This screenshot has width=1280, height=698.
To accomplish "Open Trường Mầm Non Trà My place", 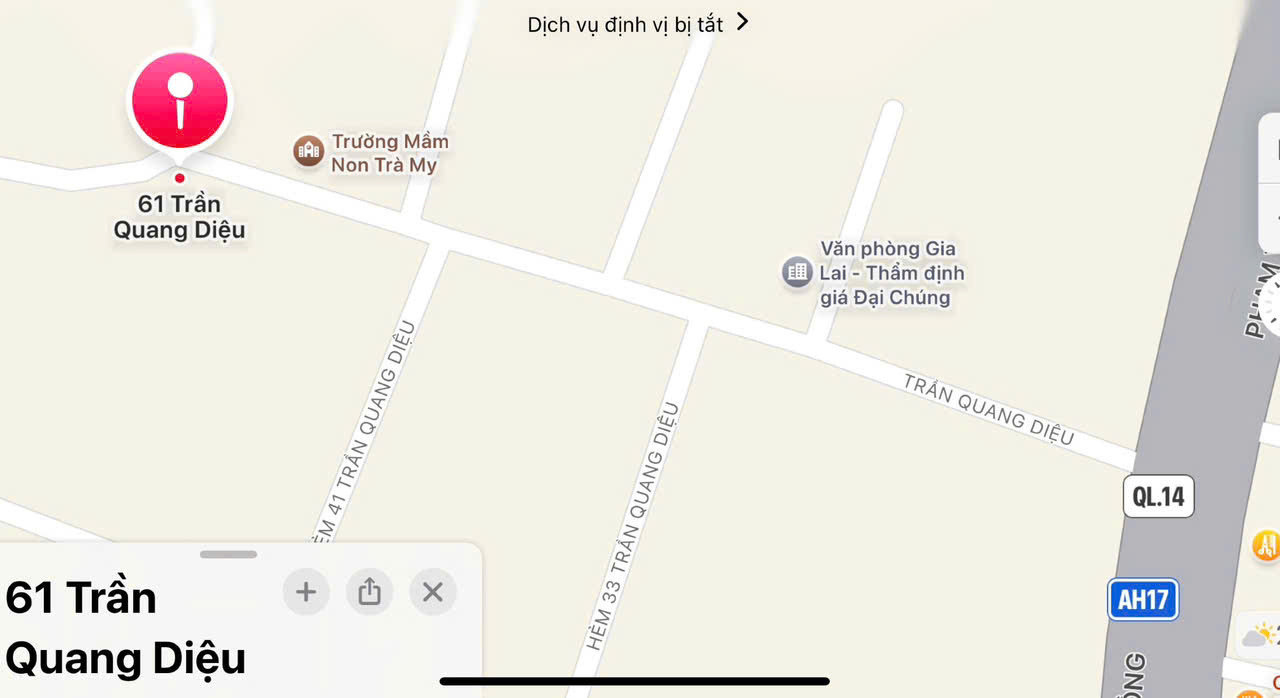I will 309,152.
